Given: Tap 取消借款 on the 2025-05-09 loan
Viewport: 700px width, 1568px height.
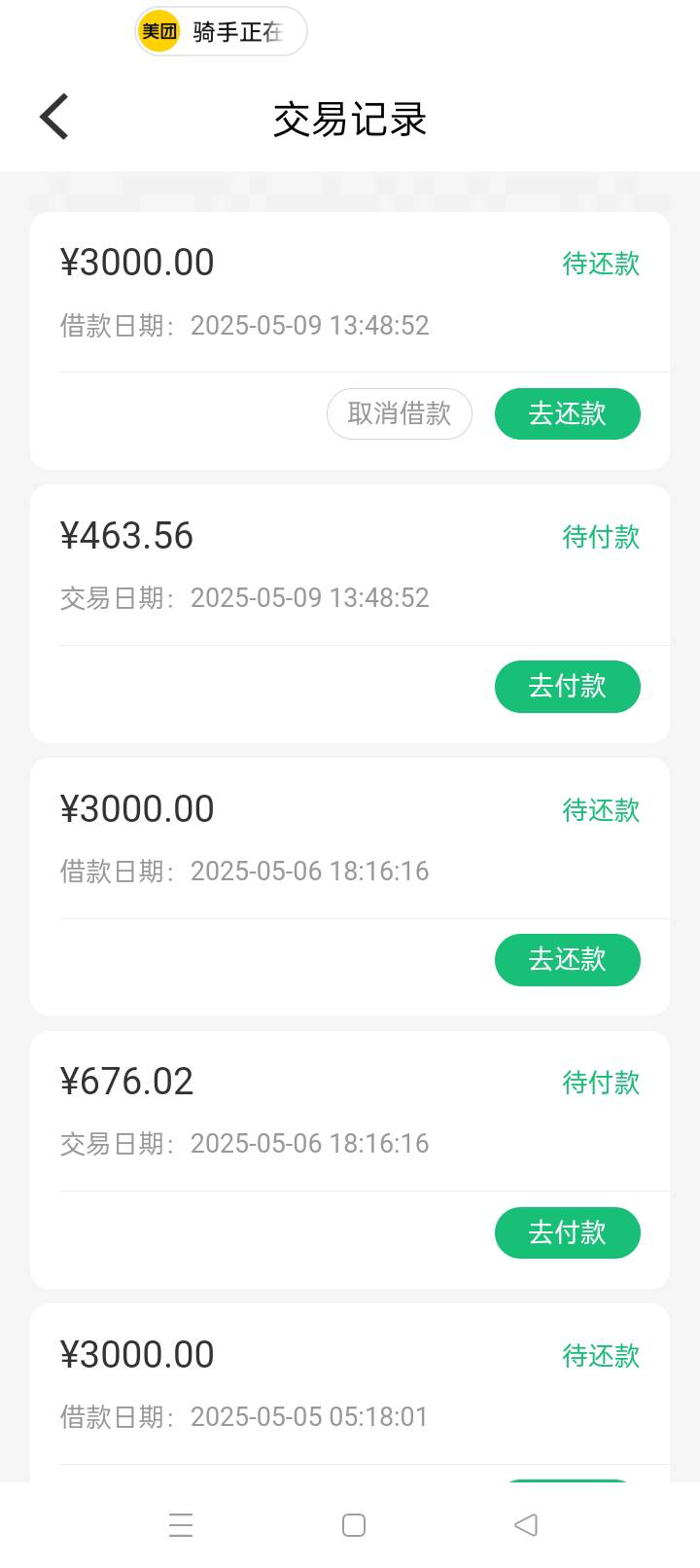Looking at the screenshot, I should [x=400, y=414].
